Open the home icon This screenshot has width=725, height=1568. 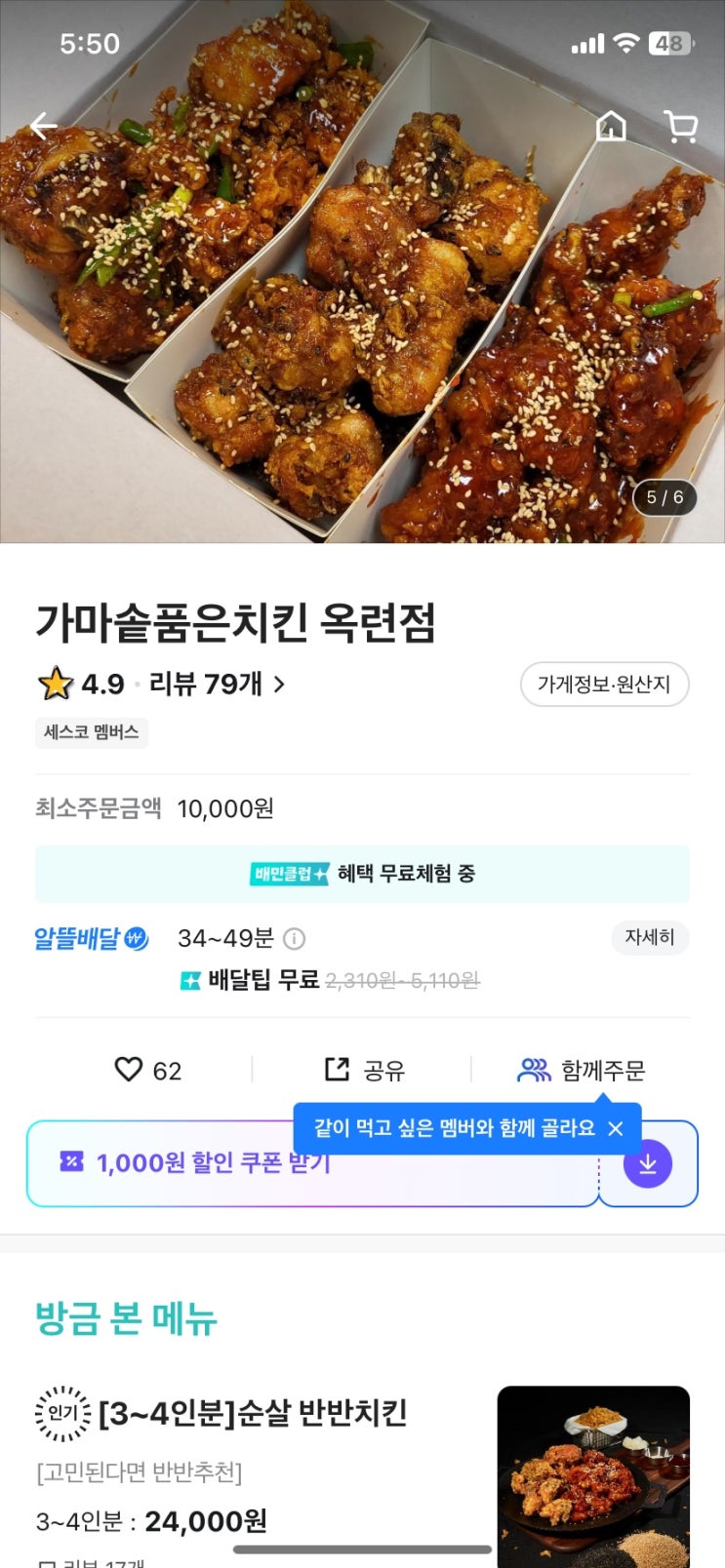611,126
